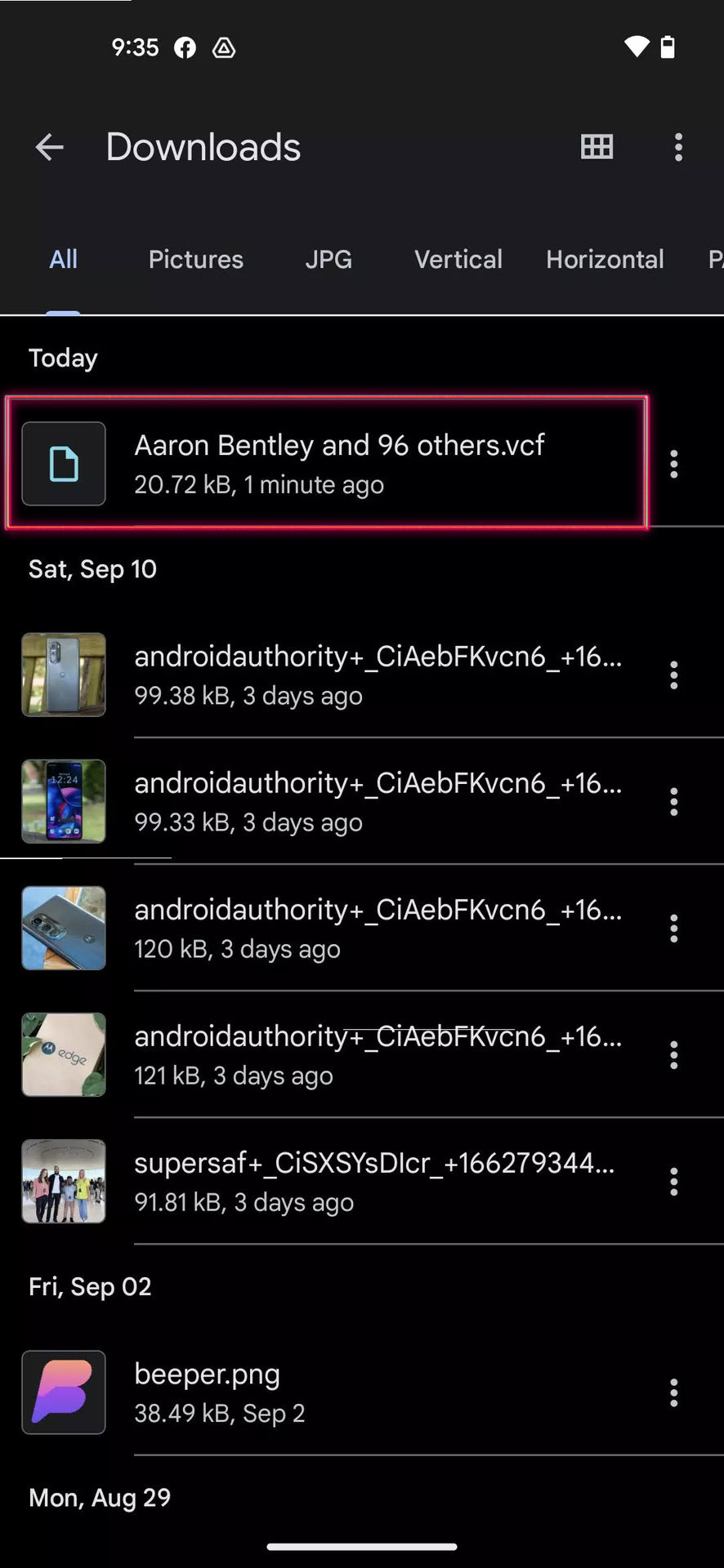Show options for the supersaf file
This screenshot has width=724, height=1568.
click(x=673, y=1182)
